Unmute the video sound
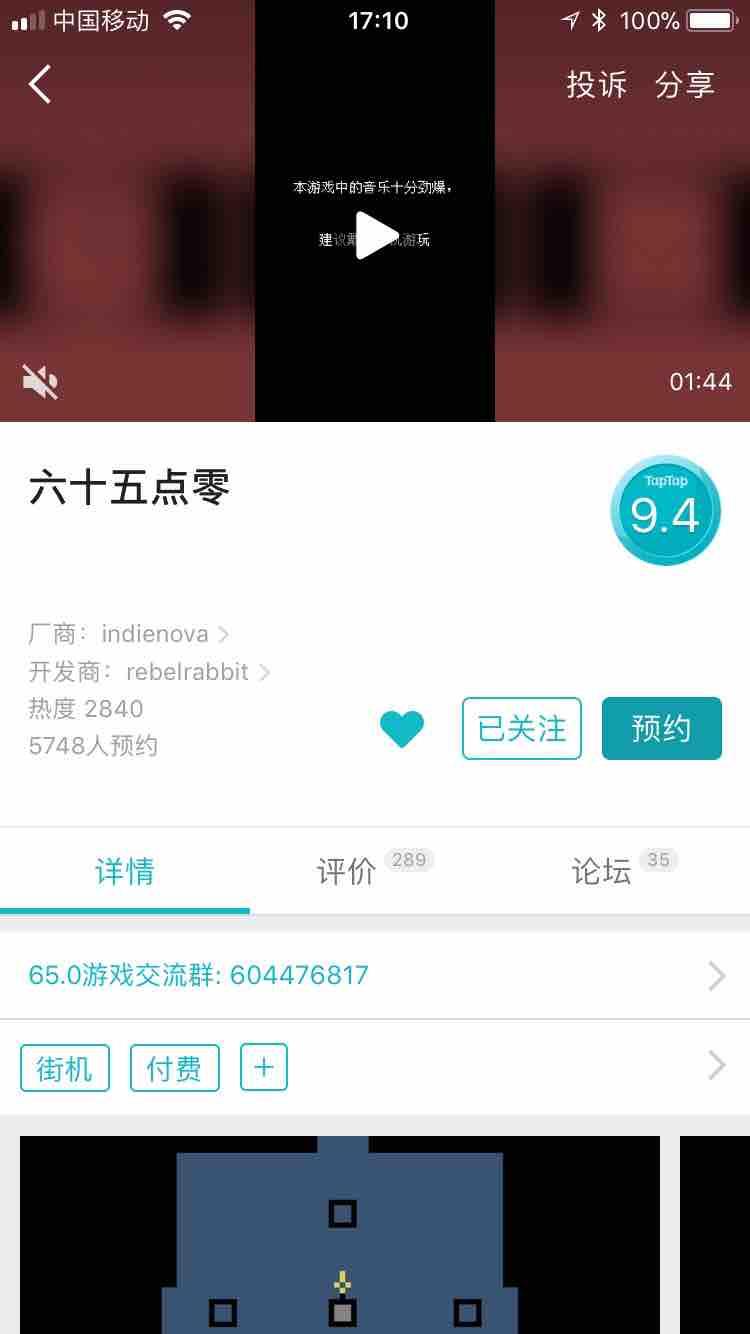Viewport: 750px width, 1334px height. 40,382
